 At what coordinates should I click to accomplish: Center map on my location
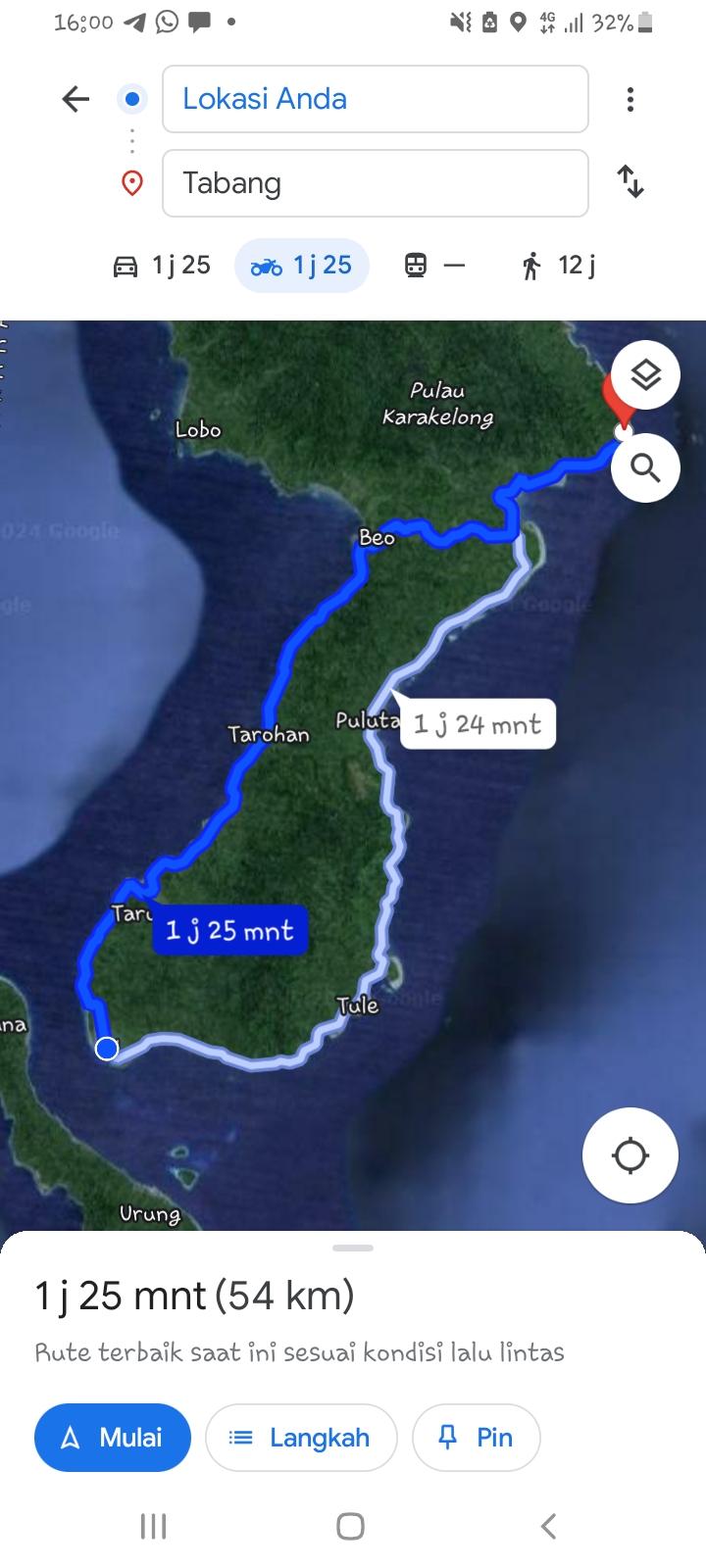630,1155
